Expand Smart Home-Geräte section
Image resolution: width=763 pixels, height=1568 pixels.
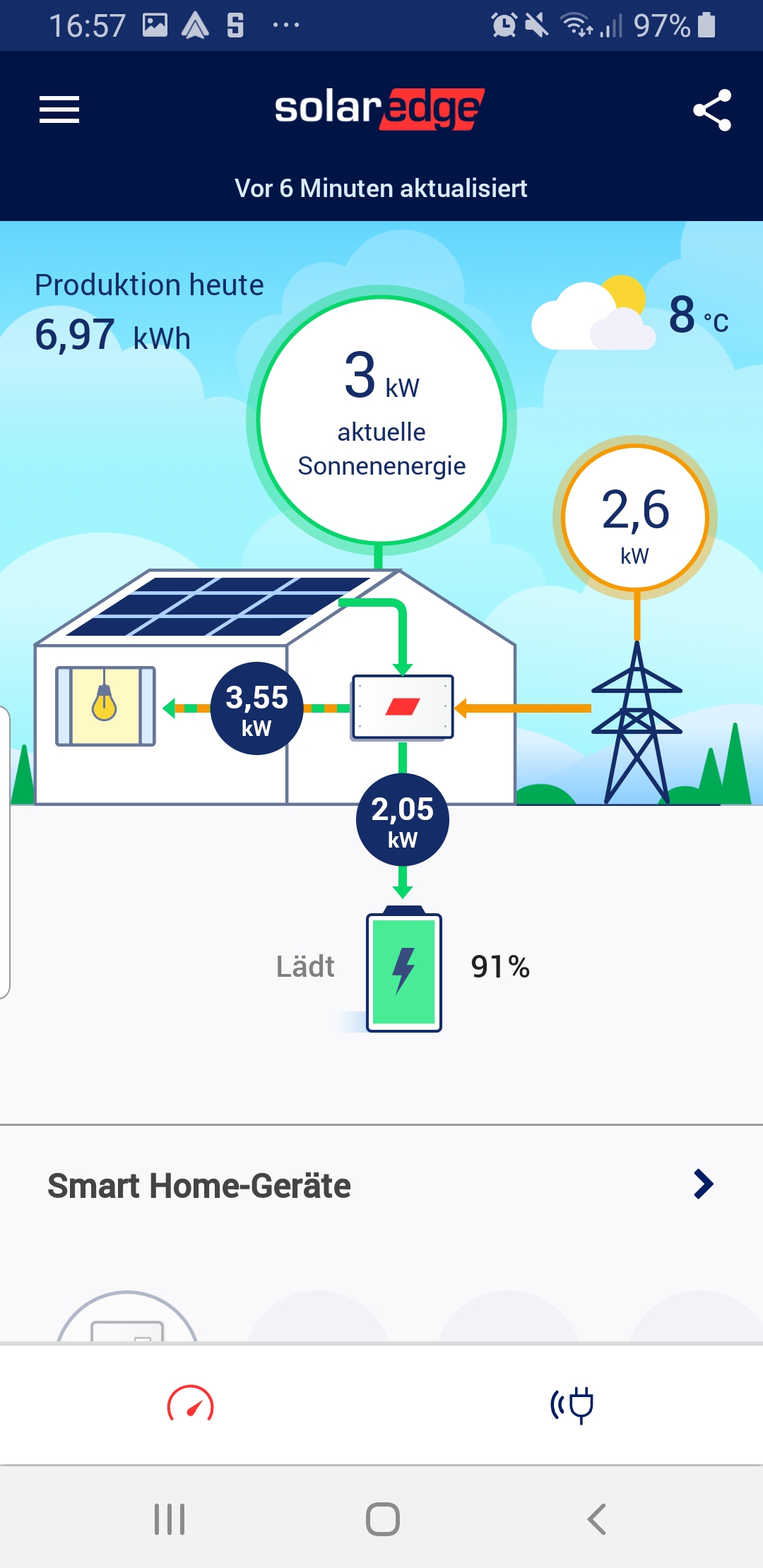(x=703, y=1184)
